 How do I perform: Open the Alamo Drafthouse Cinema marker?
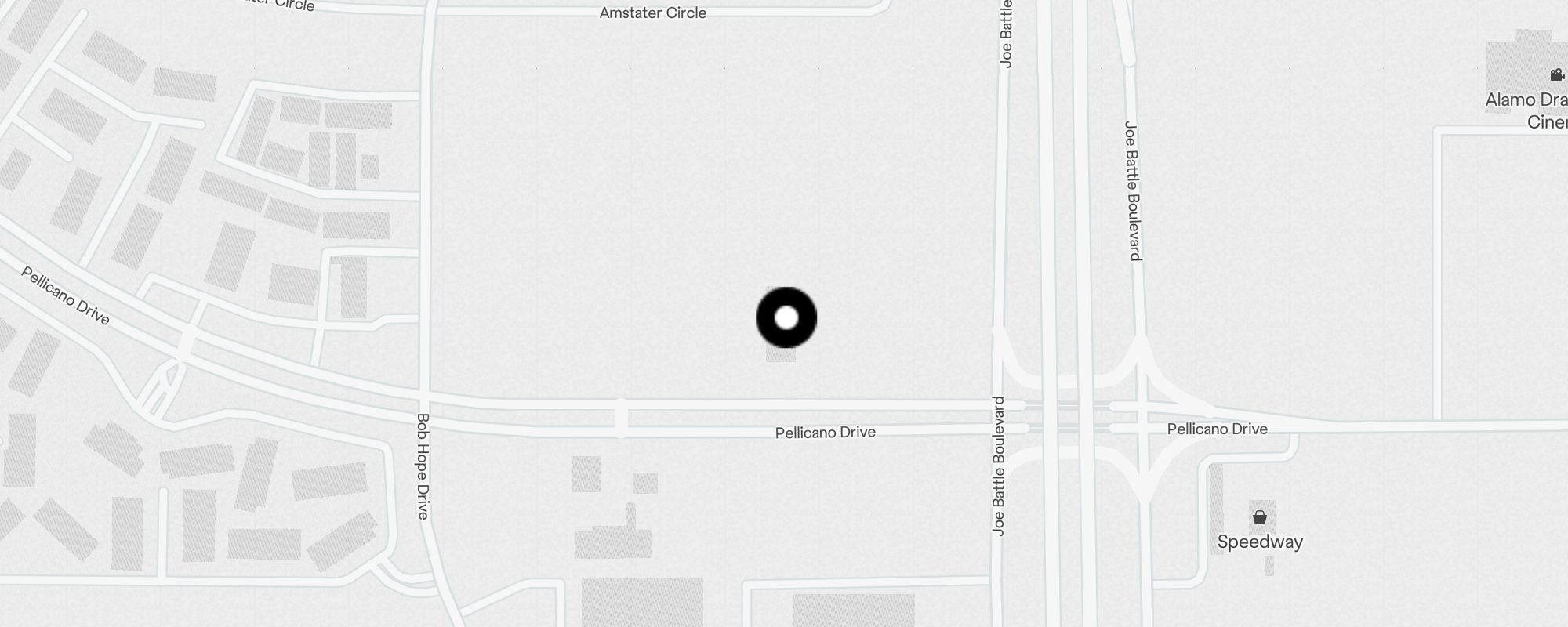click(1556, 75)
